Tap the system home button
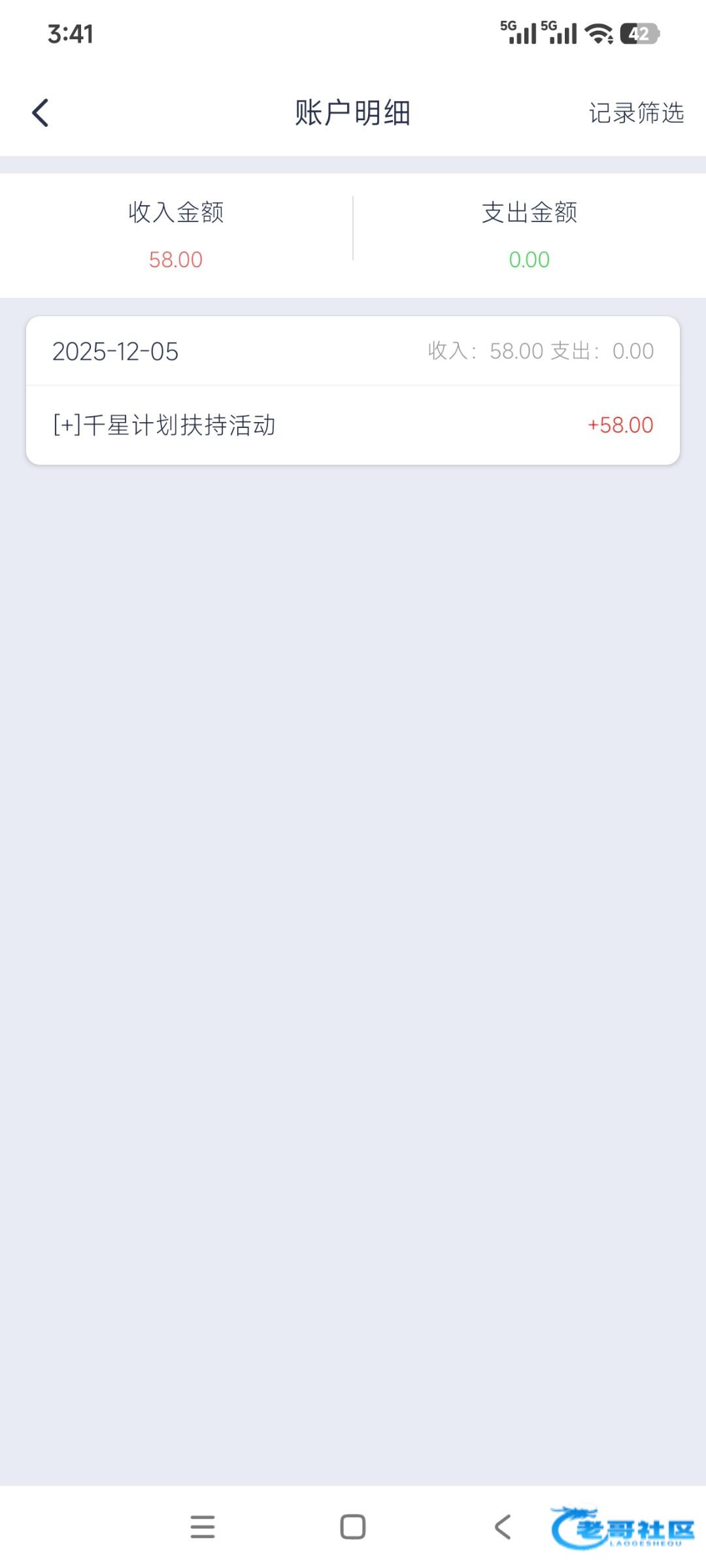The height and width of the screenshot is (1568, 706). click(x=353, y=1527)
